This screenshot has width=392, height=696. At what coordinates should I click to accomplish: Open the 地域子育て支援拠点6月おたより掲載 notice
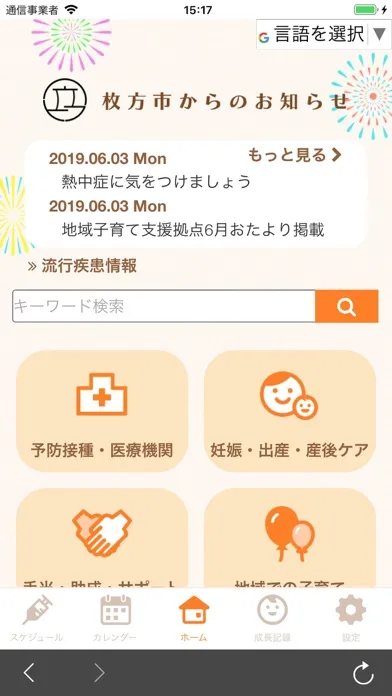pyautogui.click(x=193, y=229)
